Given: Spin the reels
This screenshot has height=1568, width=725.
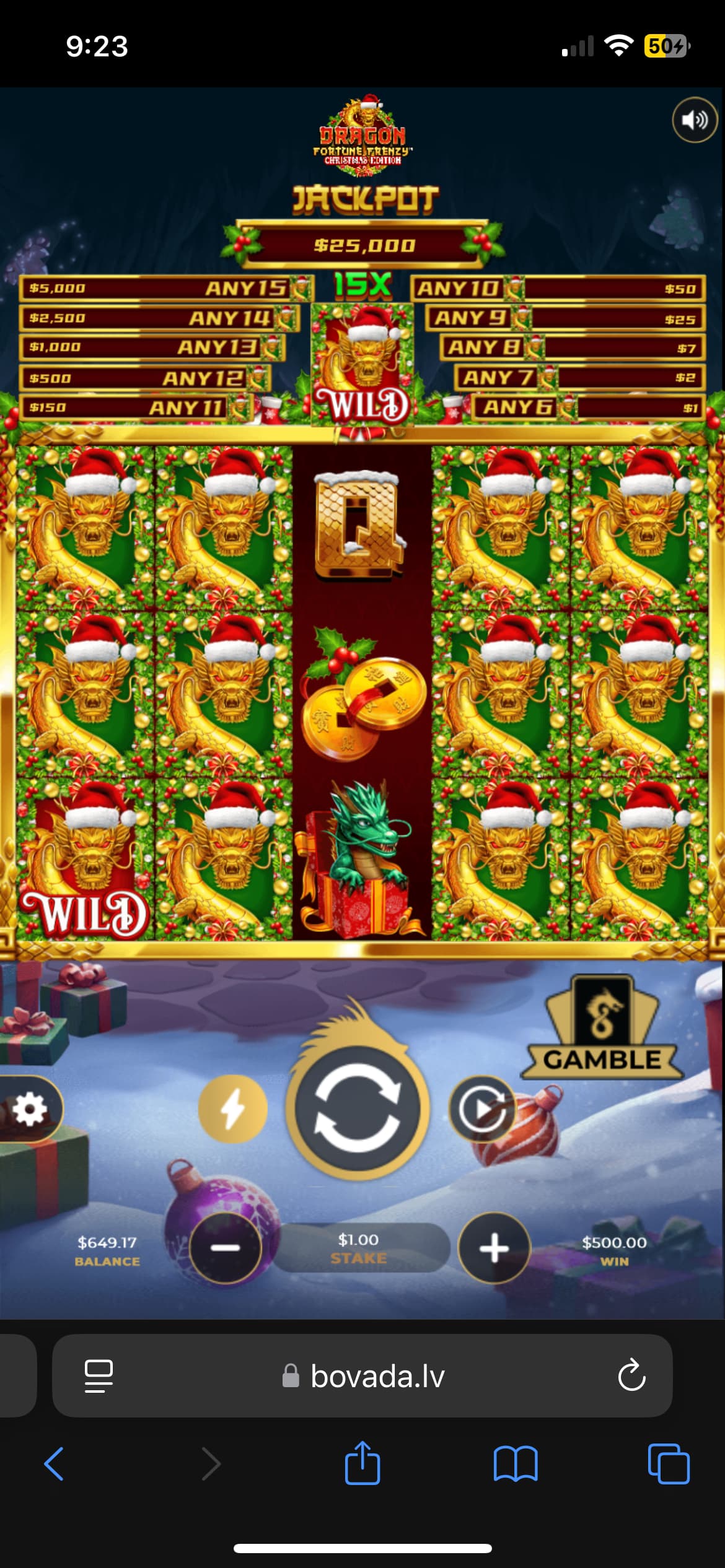Looking at the screenshot, I should [x=358, y=1108].
